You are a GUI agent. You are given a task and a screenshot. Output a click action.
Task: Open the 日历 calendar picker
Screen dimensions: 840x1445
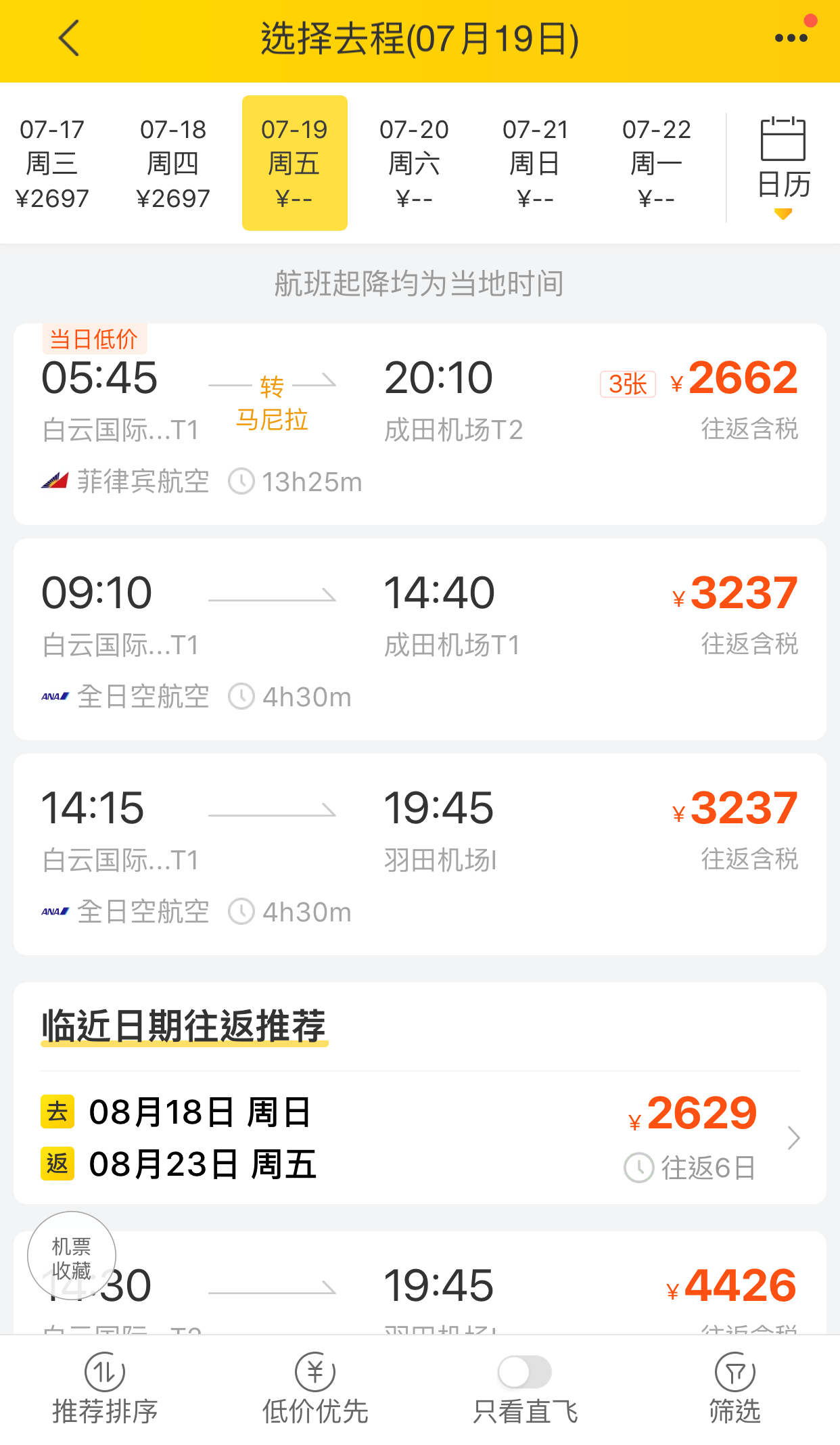[x=783, y=167]
